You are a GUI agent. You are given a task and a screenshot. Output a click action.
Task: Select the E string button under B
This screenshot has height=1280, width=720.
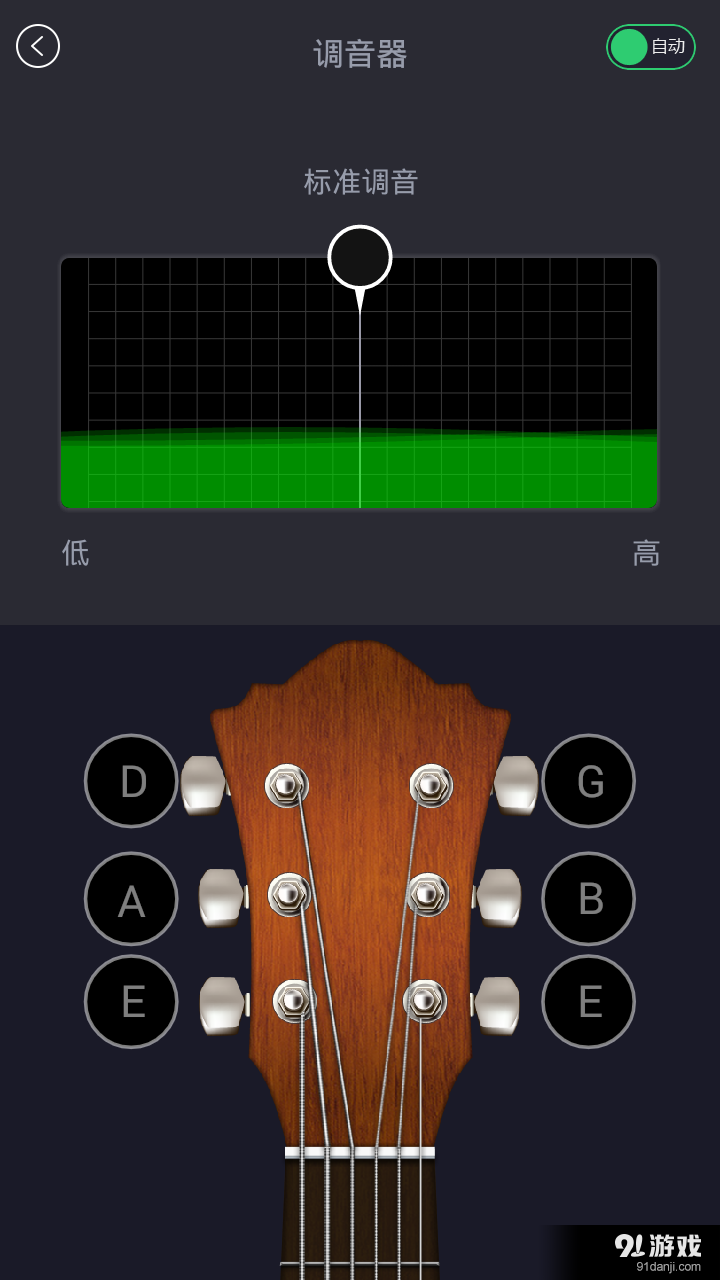pos(588,1001)
